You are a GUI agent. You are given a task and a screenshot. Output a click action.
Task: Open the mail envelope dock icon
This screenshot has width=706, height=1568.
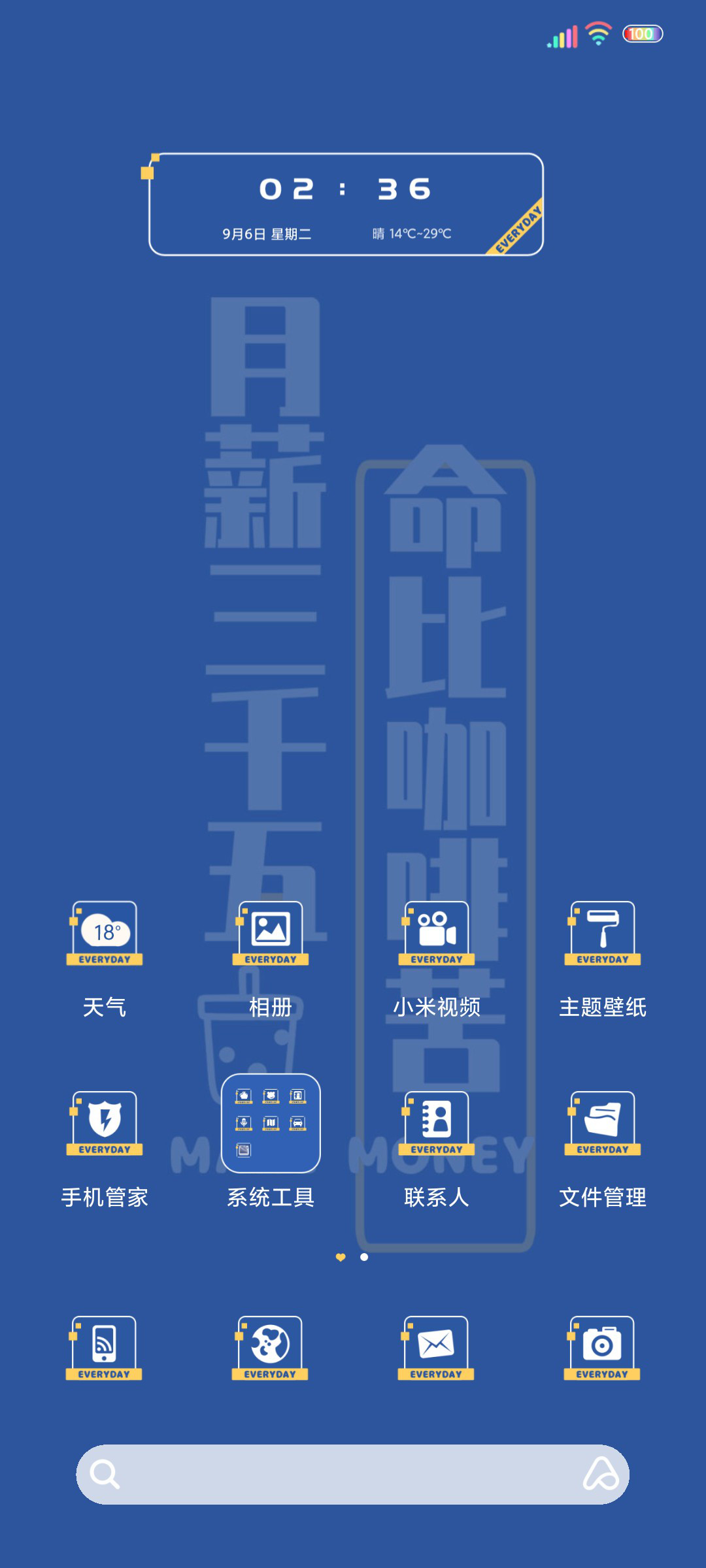coord(436,1348)
